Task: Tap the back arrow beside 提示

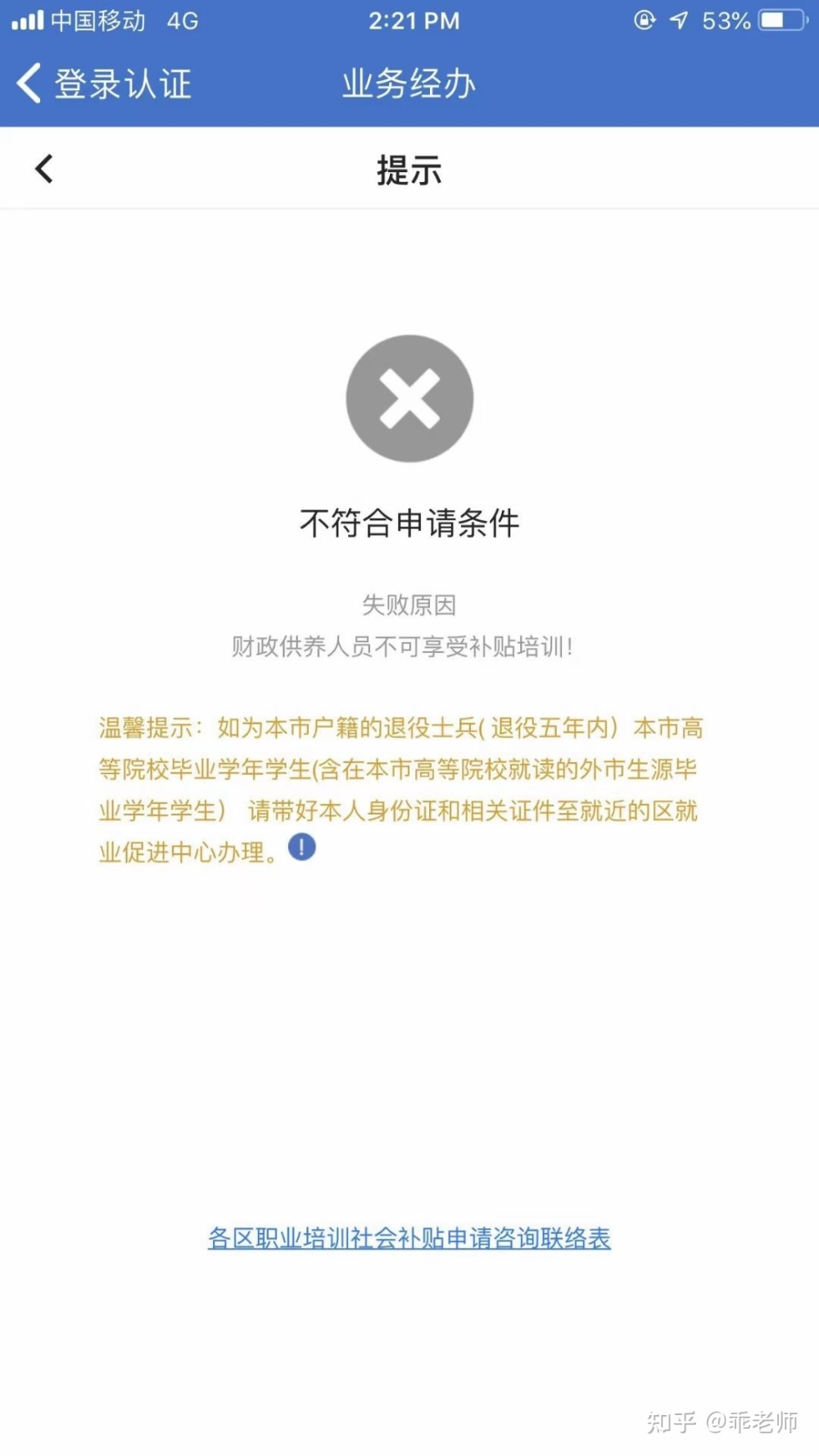Action: click(x=44, y=169)
